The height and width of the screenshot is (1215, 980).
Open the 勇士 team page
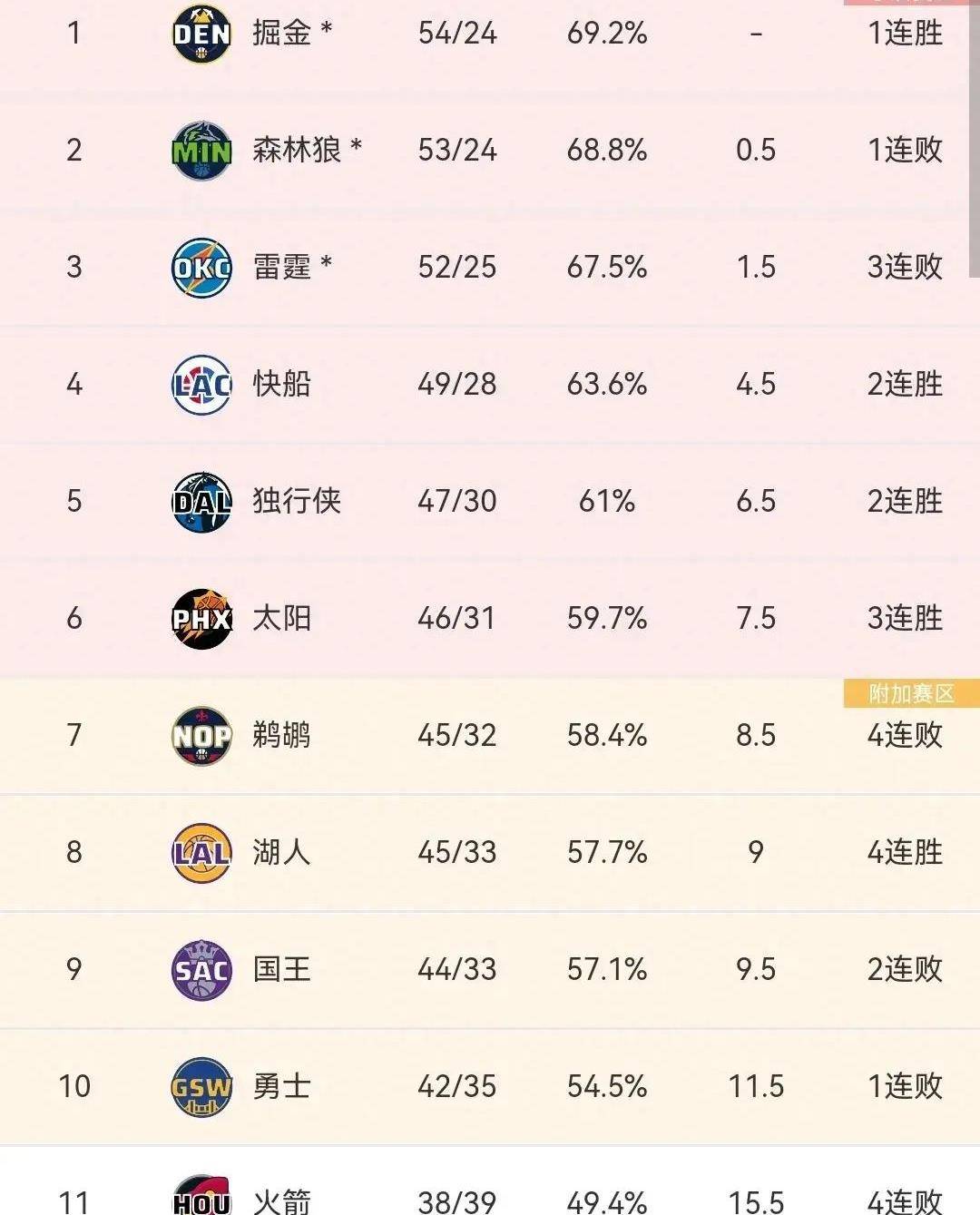(281, 1086)
